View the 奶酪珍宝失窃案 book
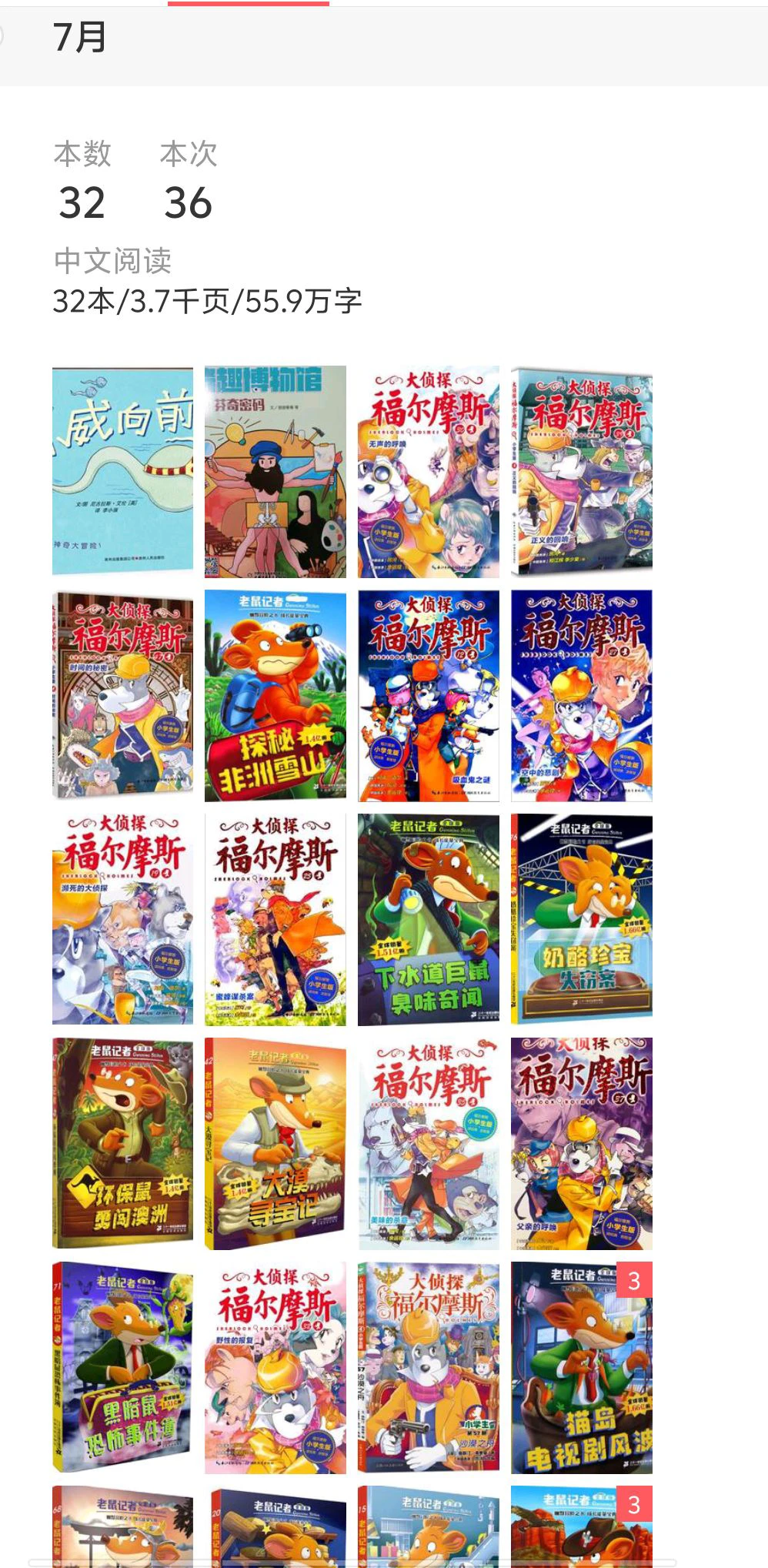The height and width of the screenshot is (1568, 768). (x=581, y=919)
